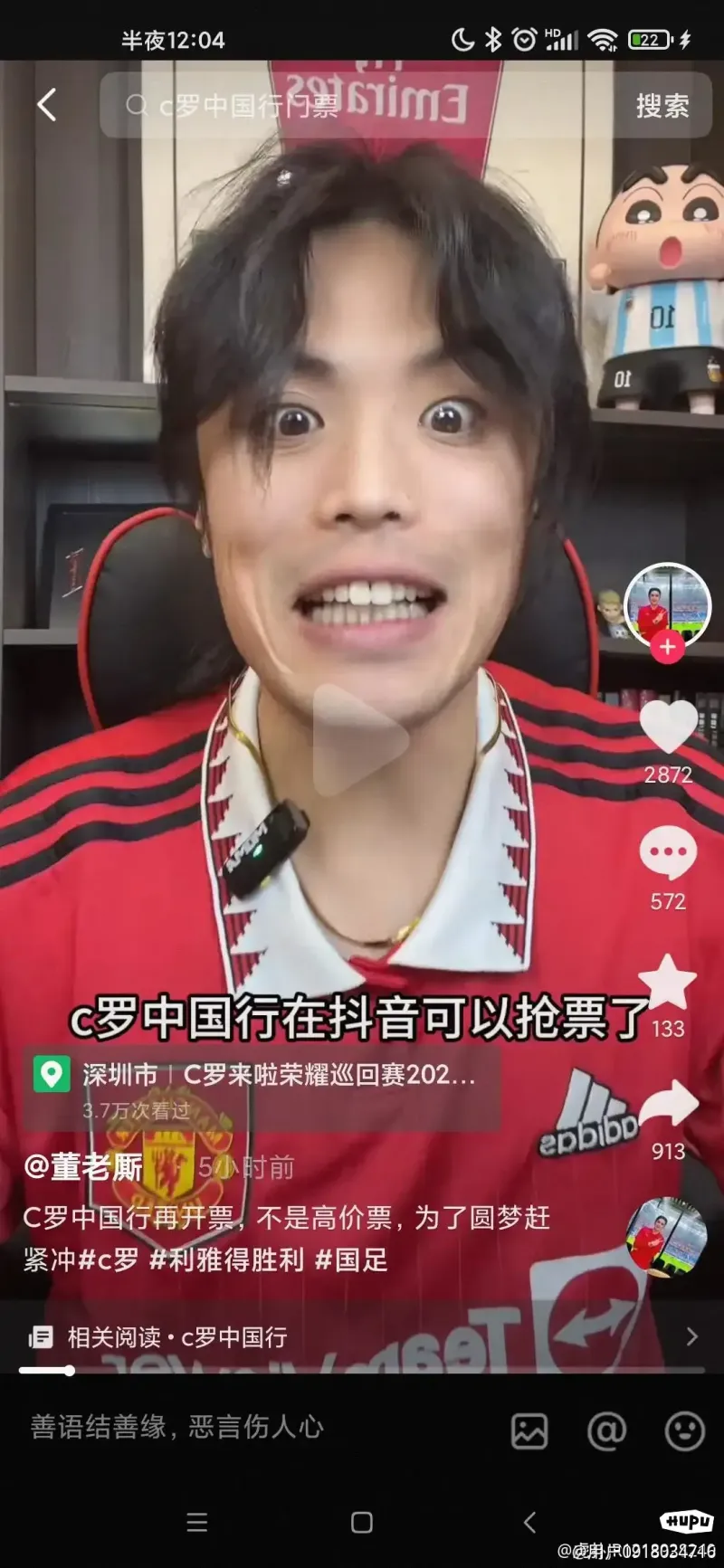Screen dimensions: 724x1568
Task: Tap the system home button
Action: click(362, 1523)
